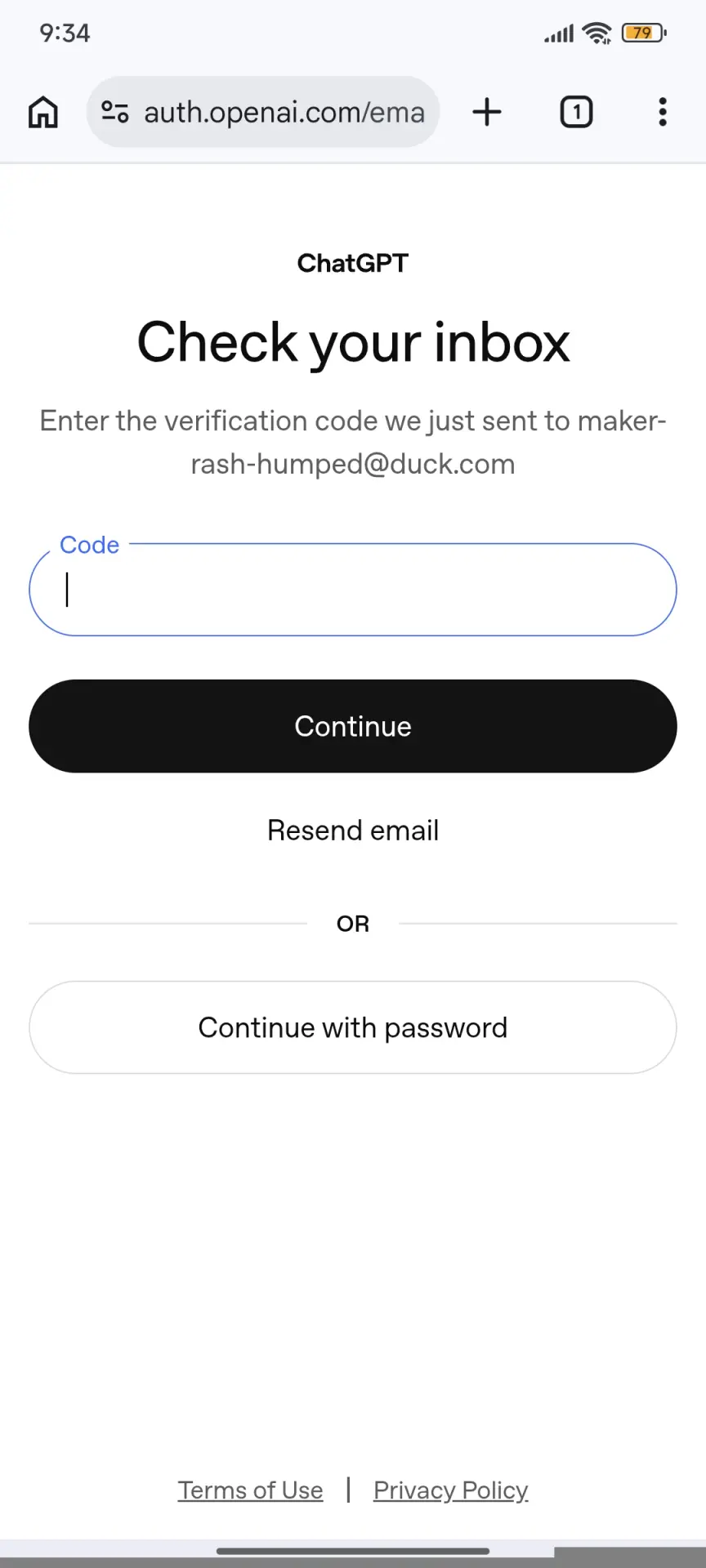The height and width of the screenshot is (1568, 706).
Task: Resend the verification email
Action: pos(353,831)
